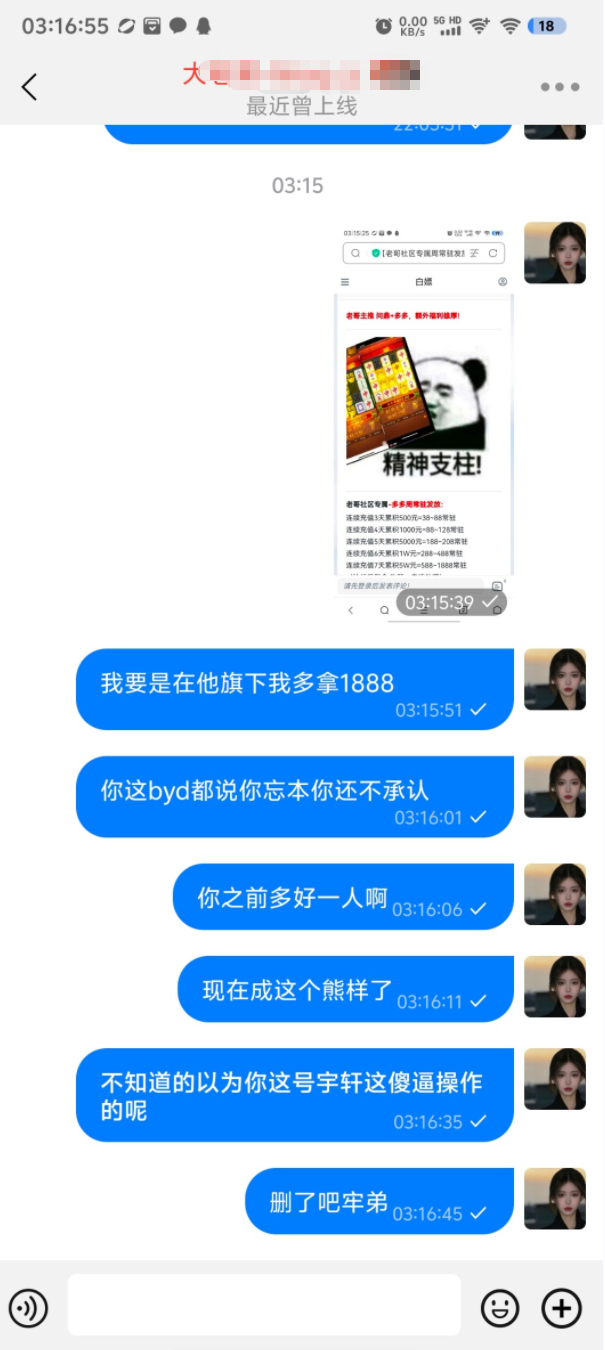Tap the voice message icon
605x1350 pixels.
[x=28, y=1307]
